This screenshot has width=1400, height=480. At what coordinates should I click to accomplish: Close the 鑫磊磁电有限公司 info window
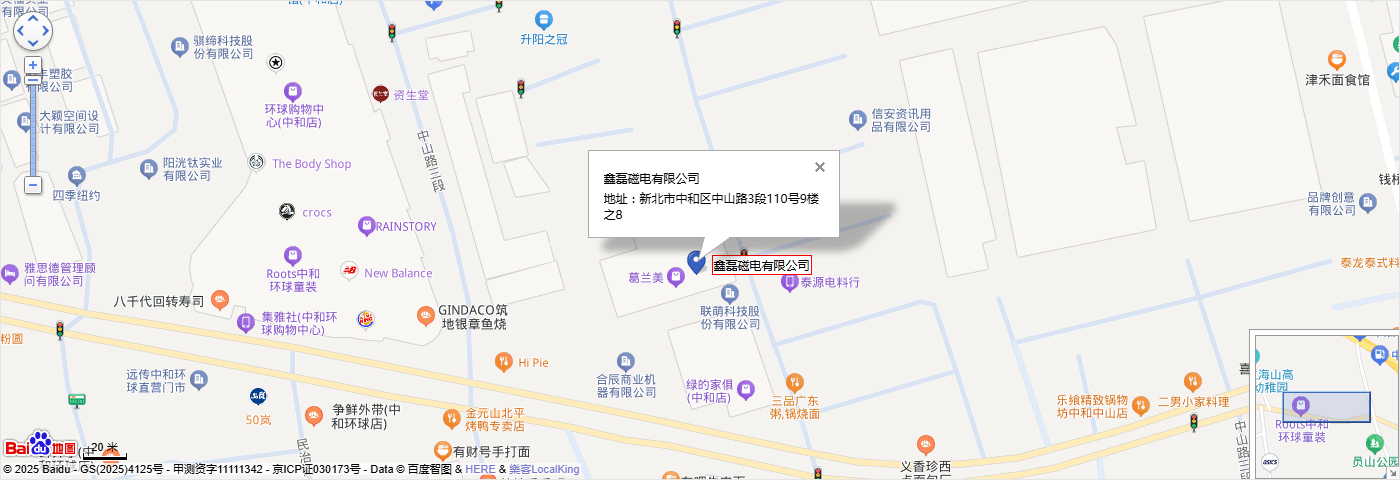point(820,167)
